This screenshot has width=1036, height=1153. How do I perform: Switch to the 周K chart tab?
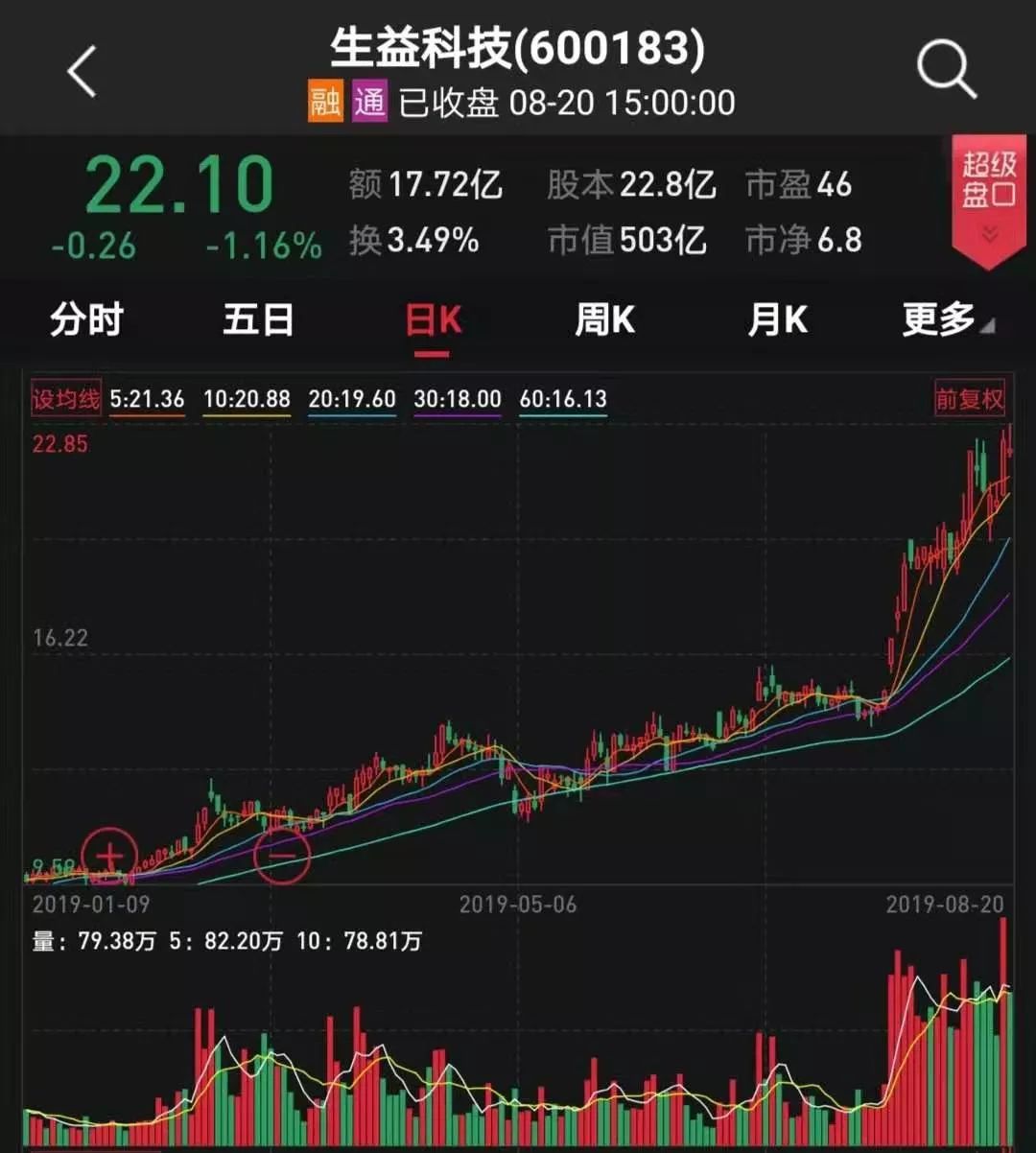click(604, 319)
